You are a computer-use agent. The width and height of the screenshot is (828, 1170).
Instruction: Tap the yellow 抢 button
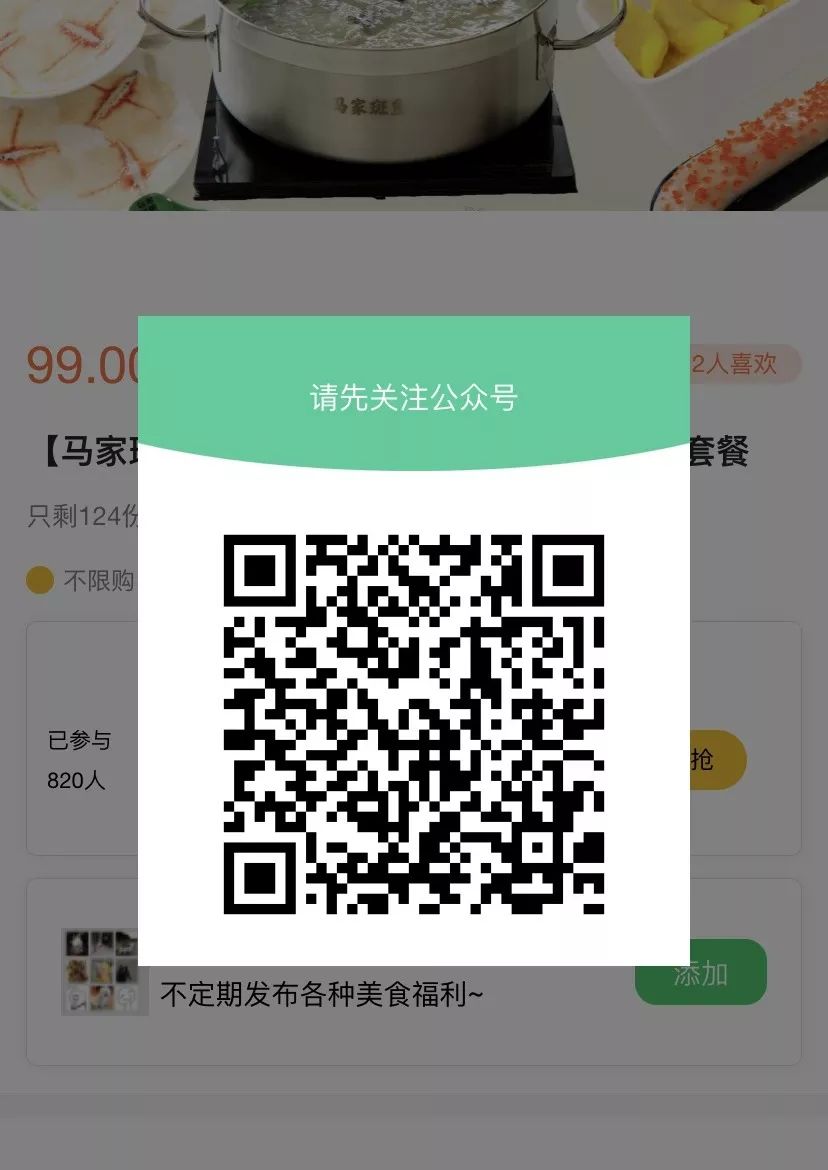(716, 760)
